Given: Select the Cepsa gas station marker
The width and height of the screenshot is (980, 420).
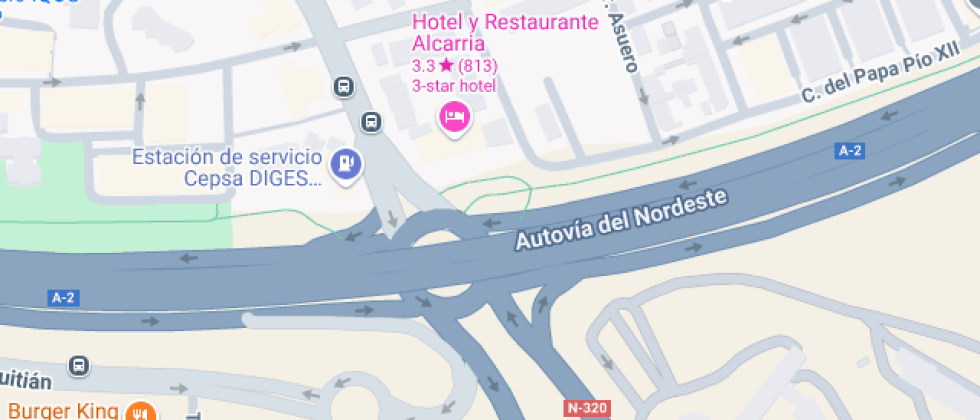Looking at the screenshot, I should pos(347,166).
